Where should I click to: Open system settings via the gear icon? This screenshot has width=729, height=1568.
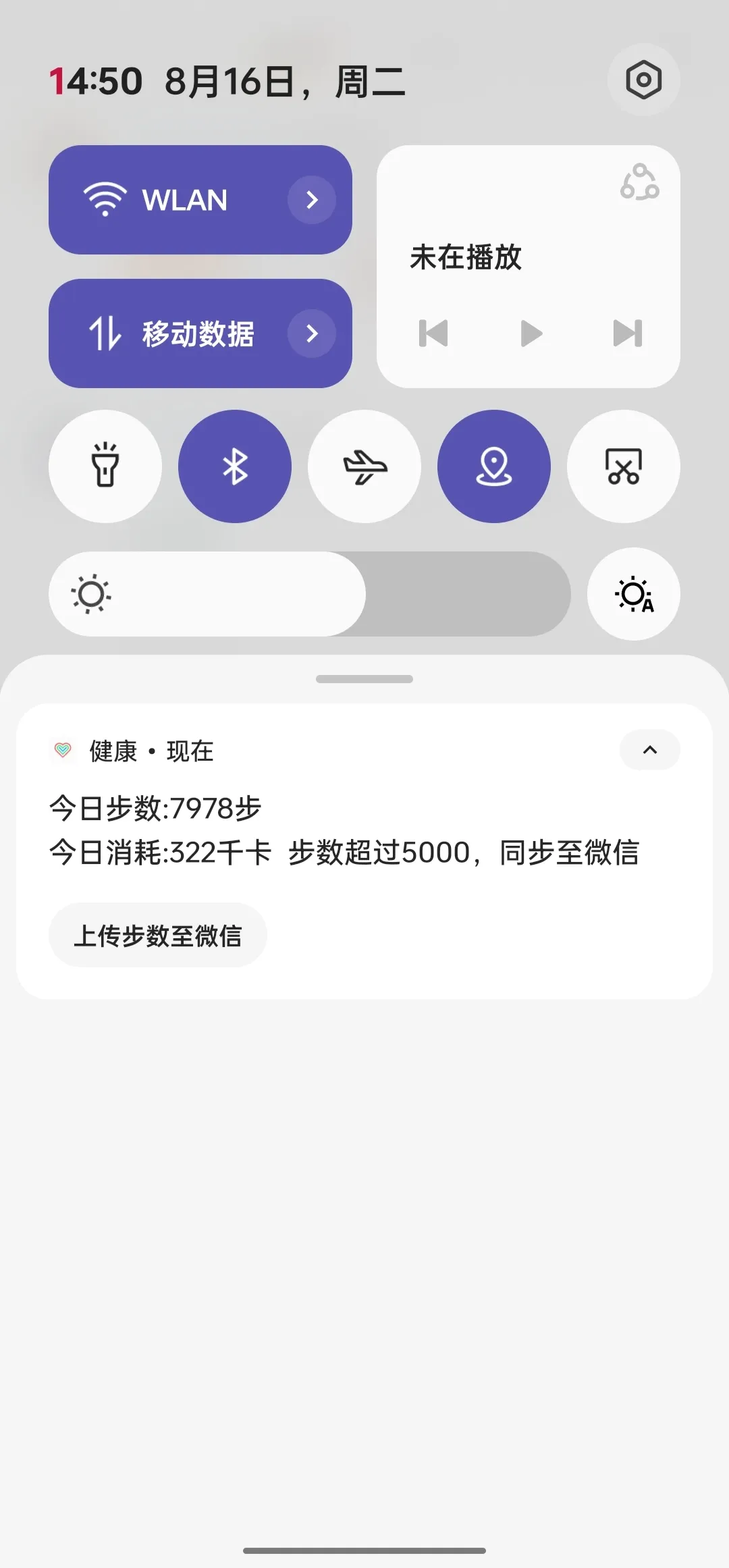(643, 80)
